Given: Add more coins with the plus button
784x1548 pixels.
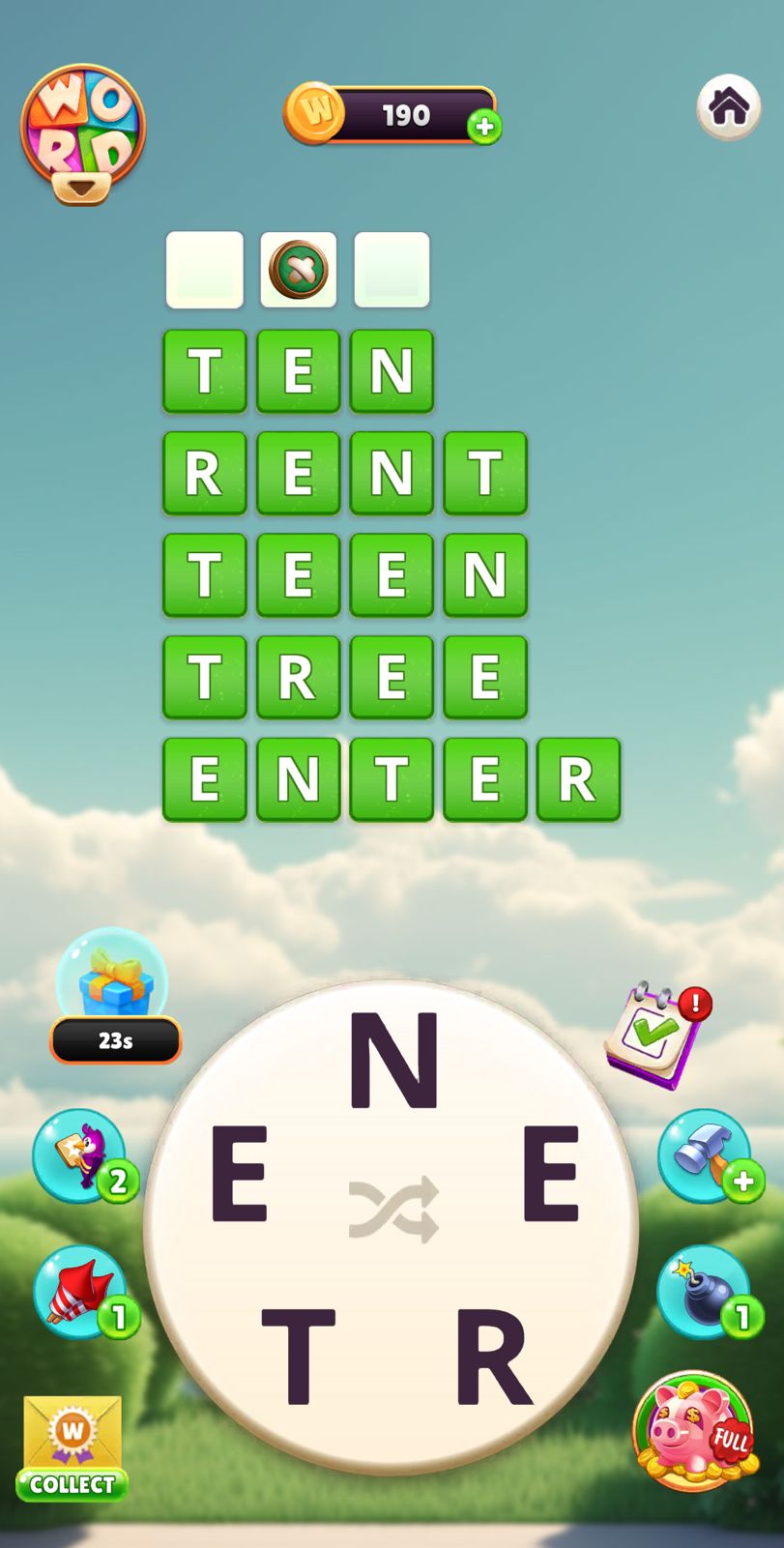Looking at the screenshot, I should (x=484, y=127).
